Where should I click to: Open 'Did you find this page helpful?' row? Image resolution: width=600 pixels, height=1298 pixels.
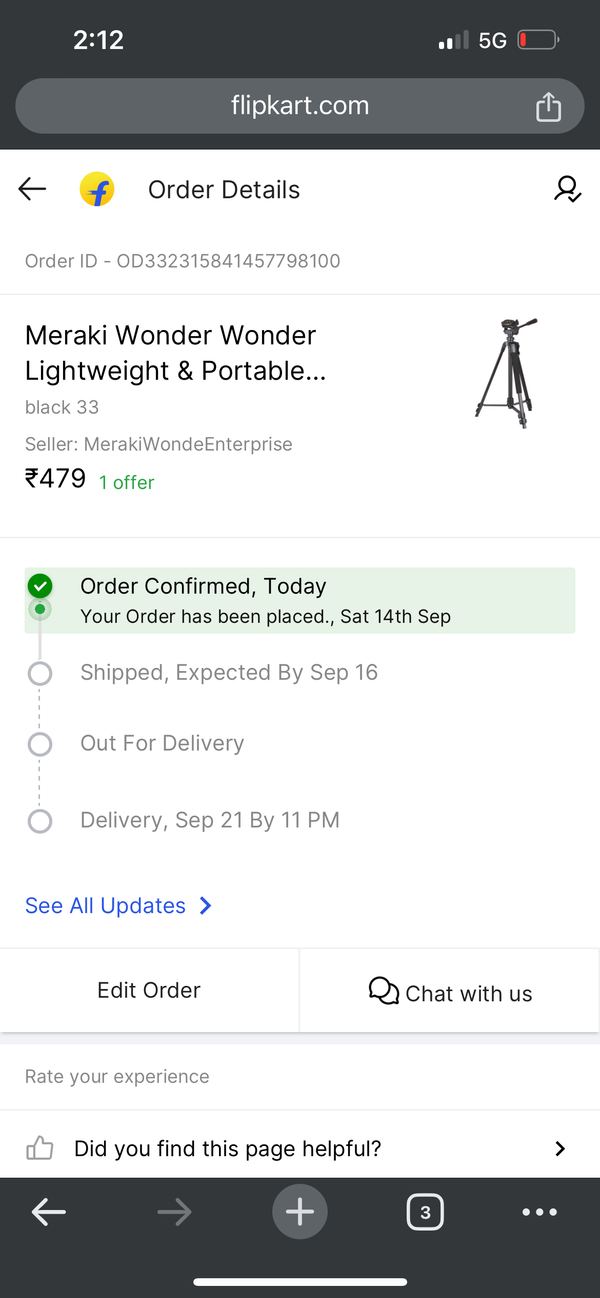pos(300,1149)
